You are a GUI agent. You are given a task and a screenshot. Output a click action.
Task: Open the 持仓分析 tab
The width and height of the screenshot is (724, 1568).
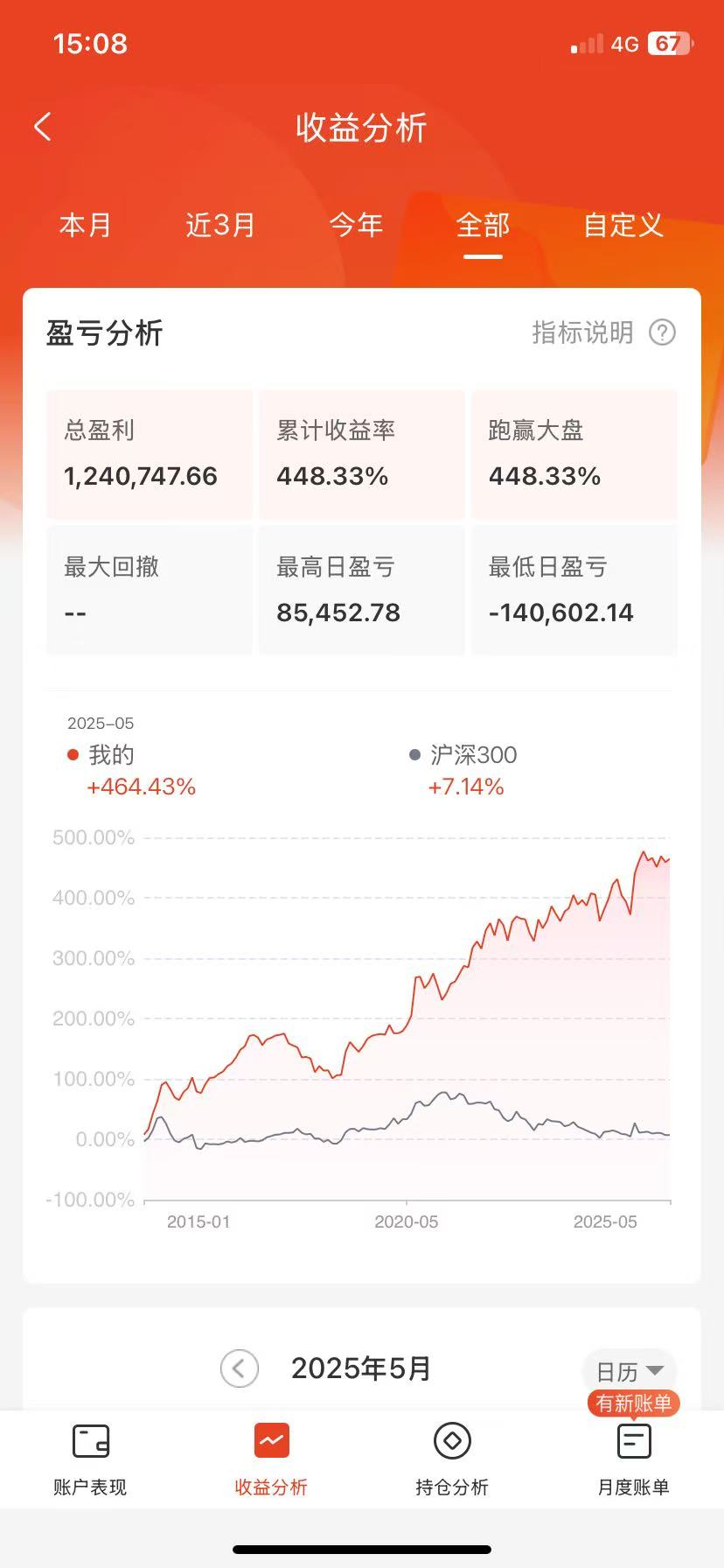(x=452, y=1459)
